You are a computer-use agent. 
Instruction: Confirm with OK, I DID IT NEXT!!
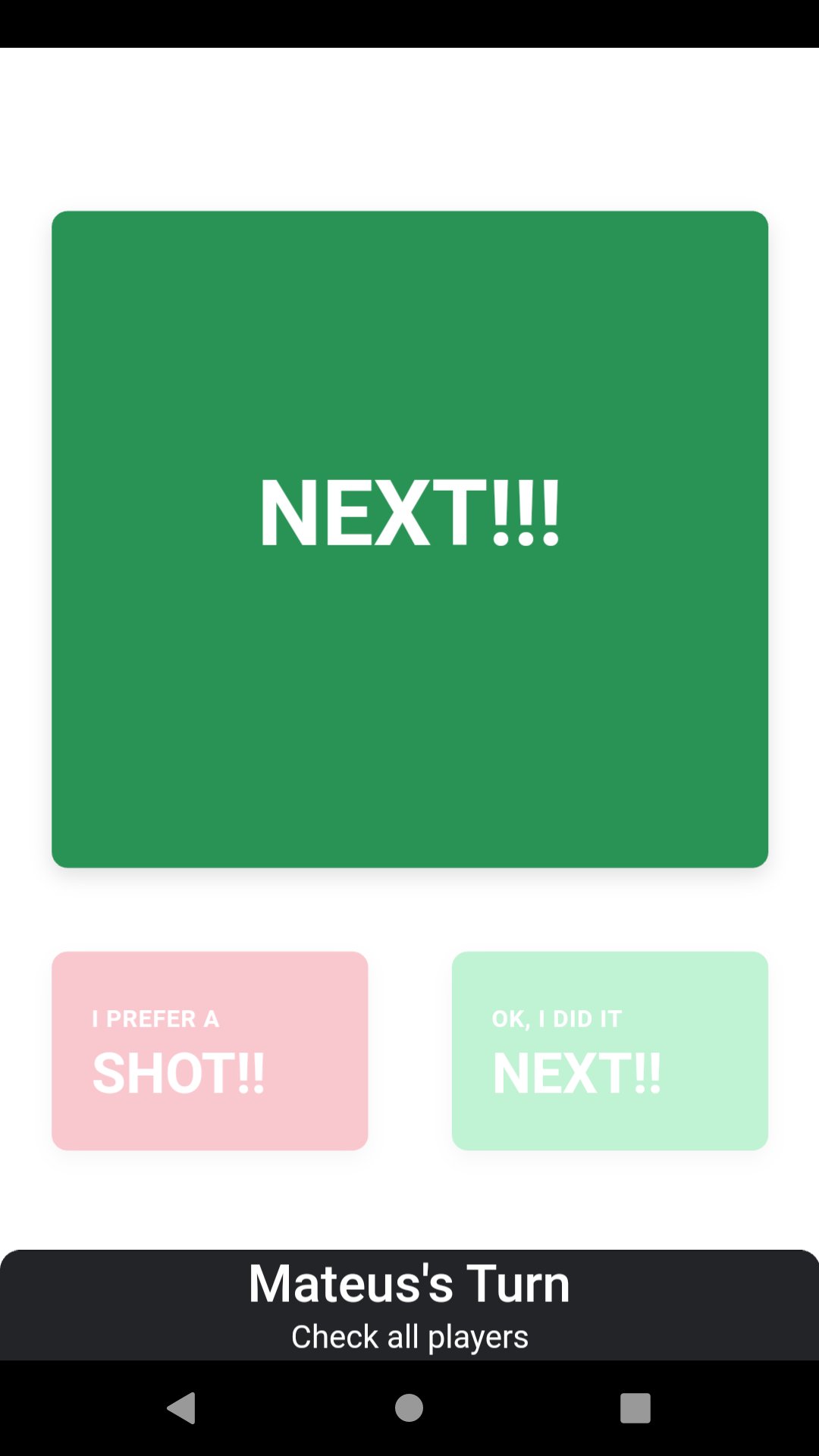610,1050
